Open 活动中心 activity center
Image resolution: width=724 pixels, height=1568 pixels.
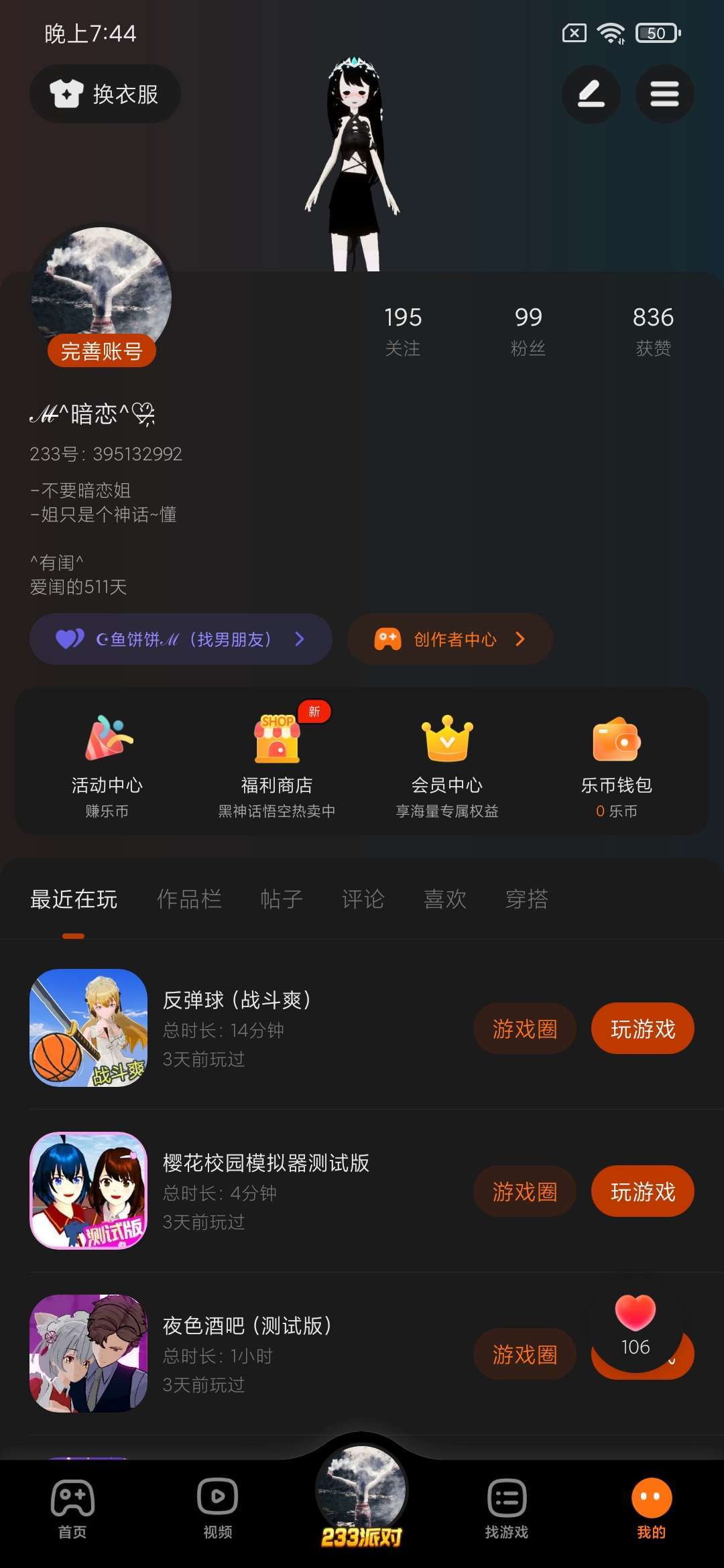(107, 764)
